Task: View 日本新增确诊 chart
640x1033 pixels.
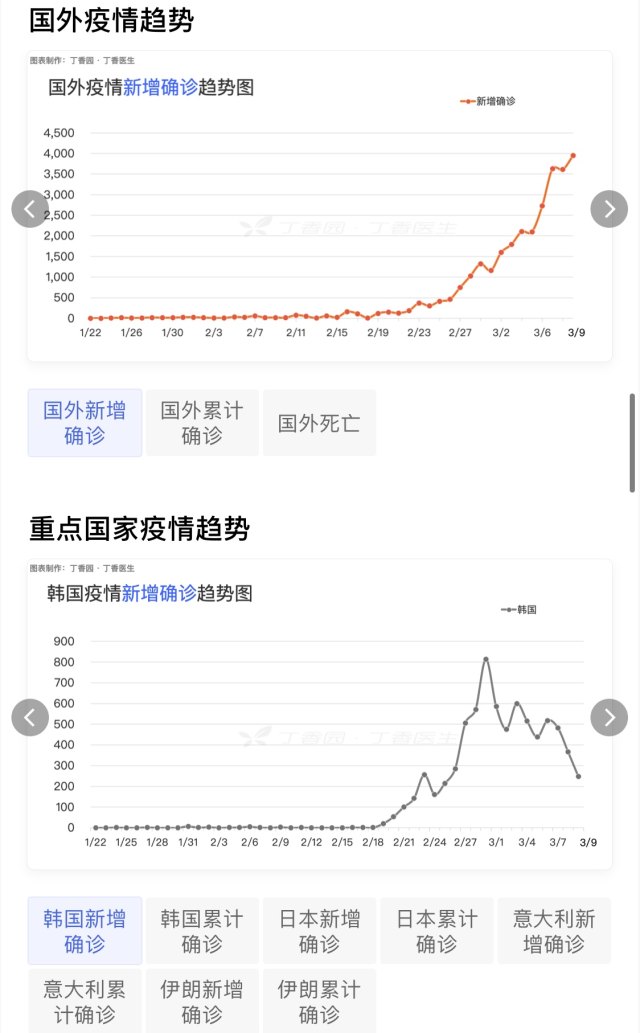Action: (x=319, y=931)
